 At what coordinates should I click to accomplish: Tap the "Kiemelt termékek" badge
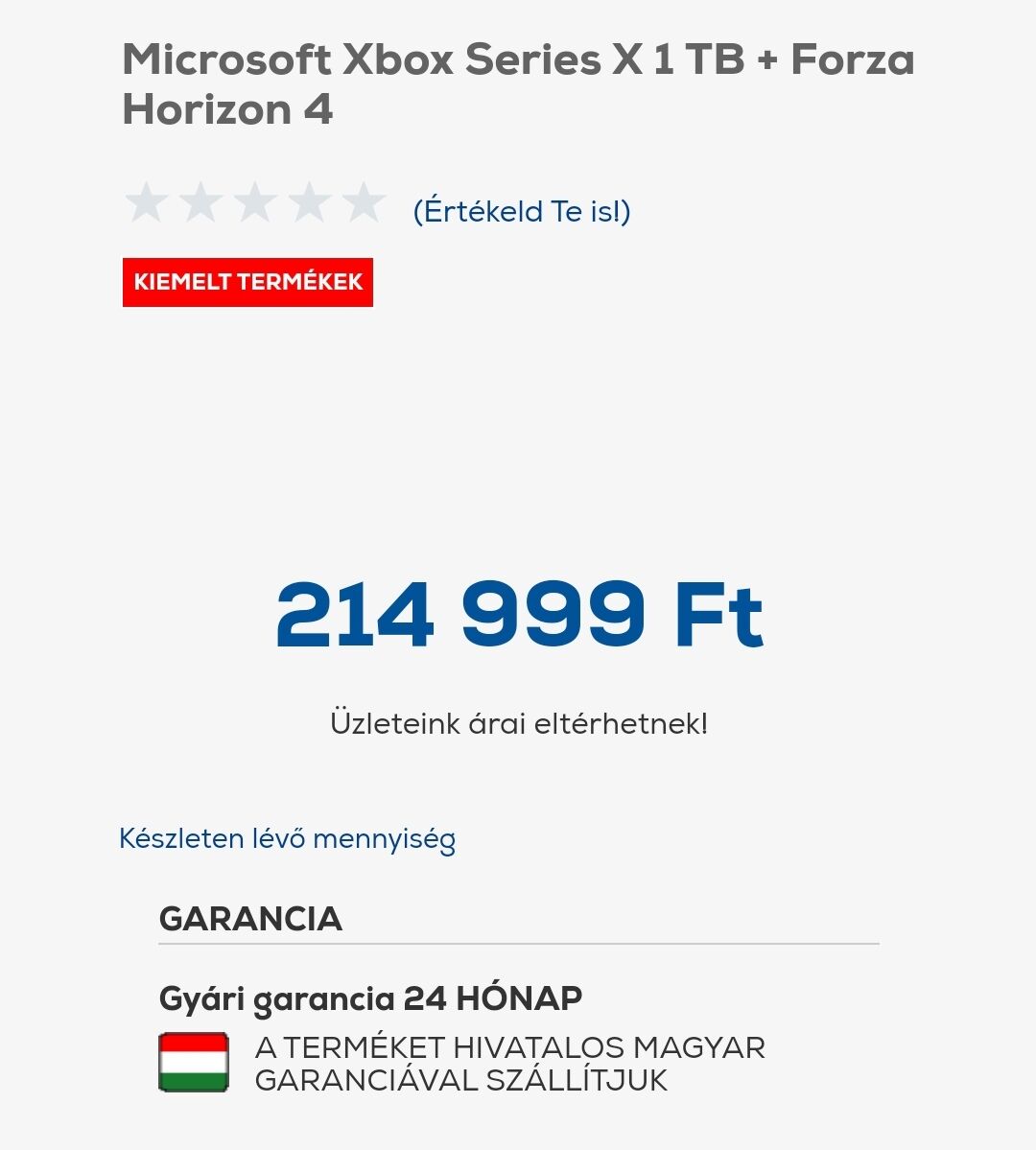(247, 282)
